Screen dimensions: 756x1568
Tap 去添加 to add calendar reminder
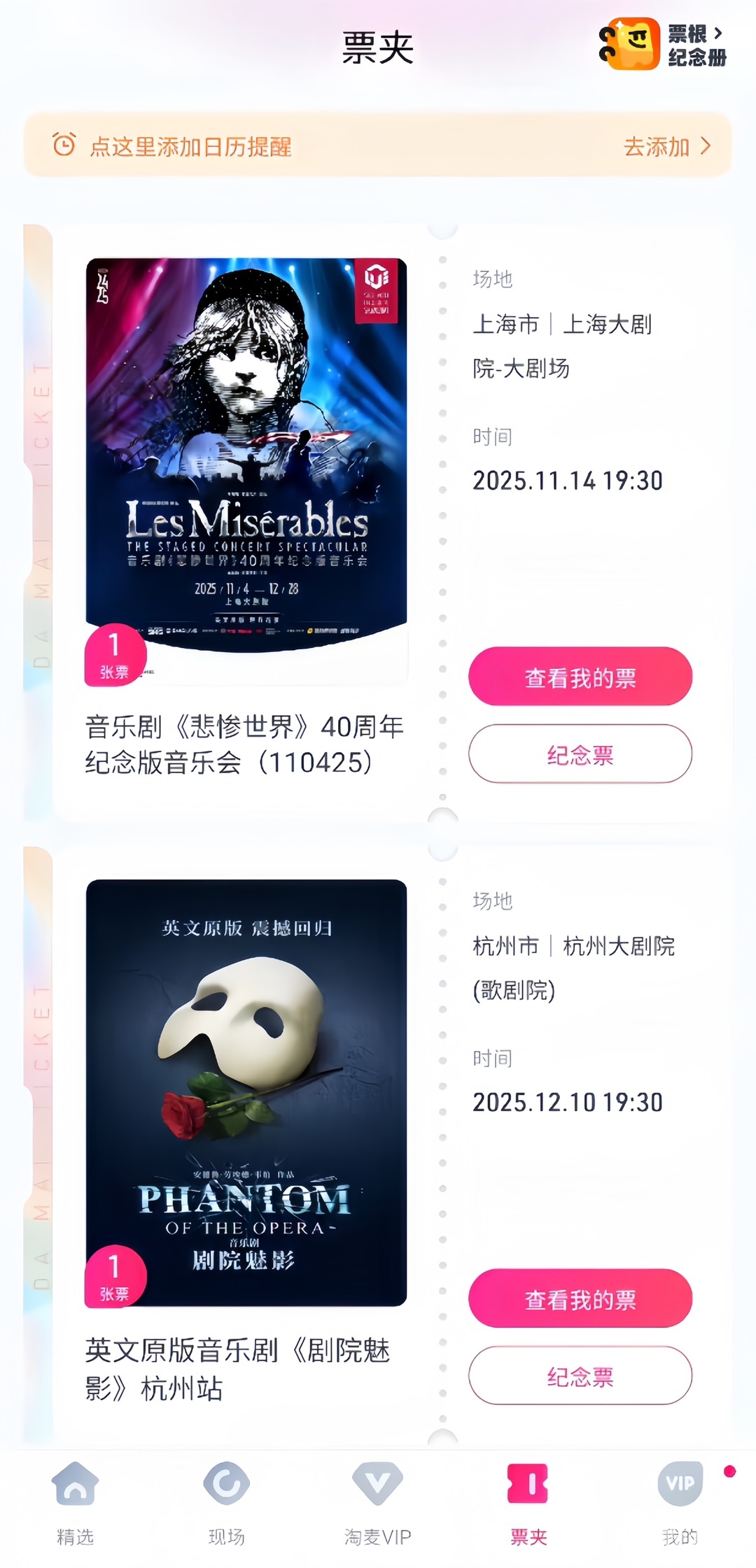point(666,146)
